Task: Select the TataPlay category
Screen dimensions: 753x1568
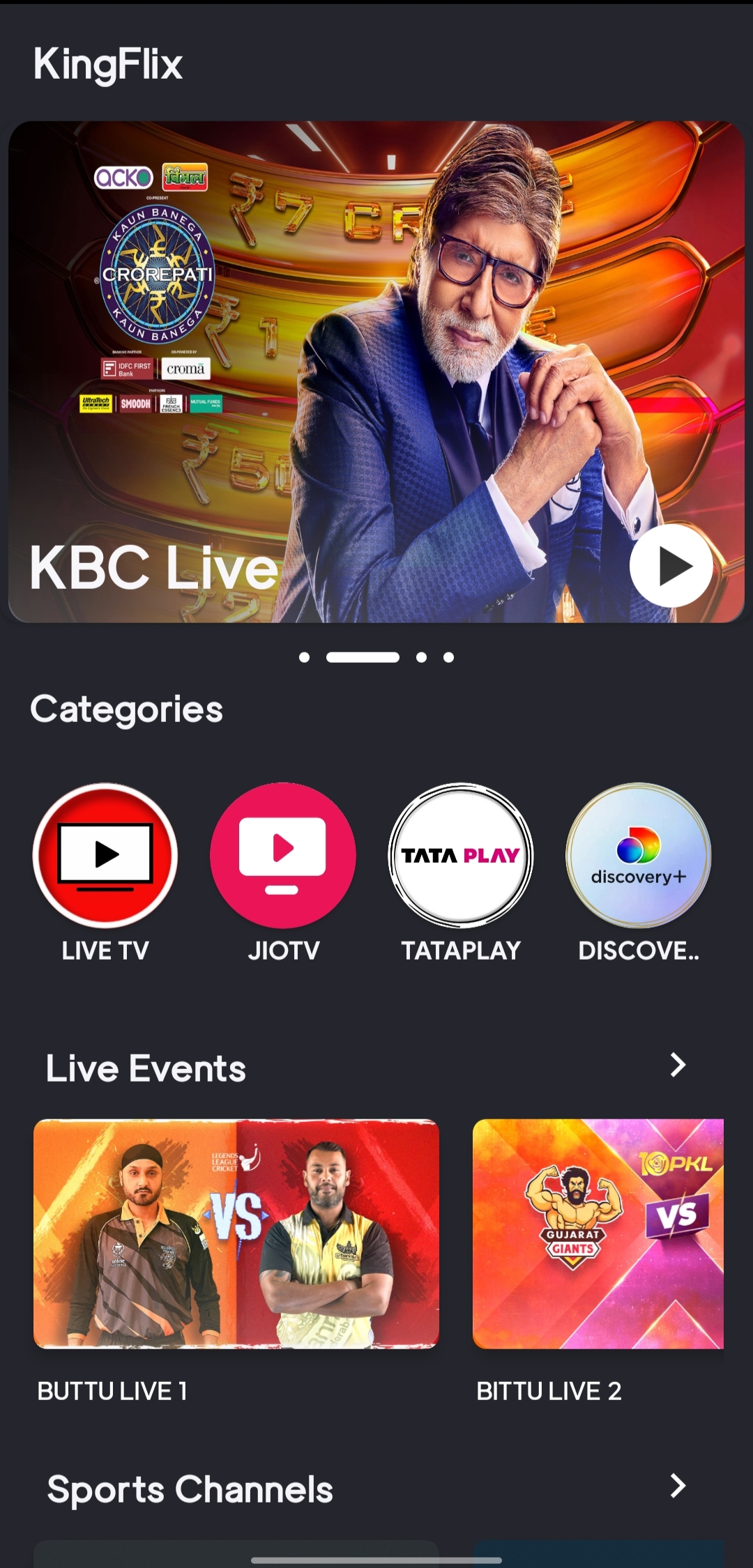Action: 461,856
